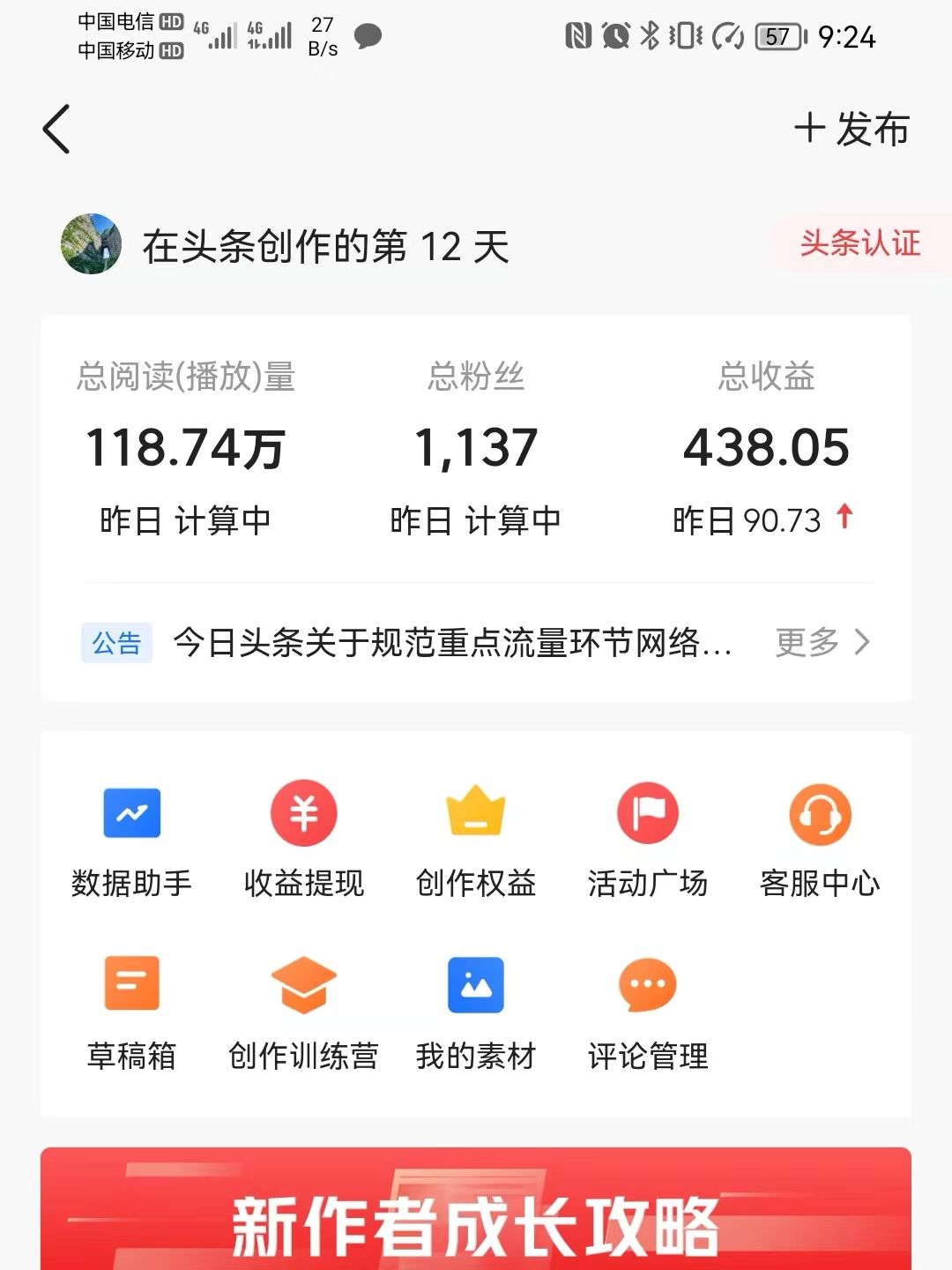Image resolution: width=952 pixels, height=1270 pixels.
Task: Open the 草稿箱 drafts box
Action: (131, 1012)
